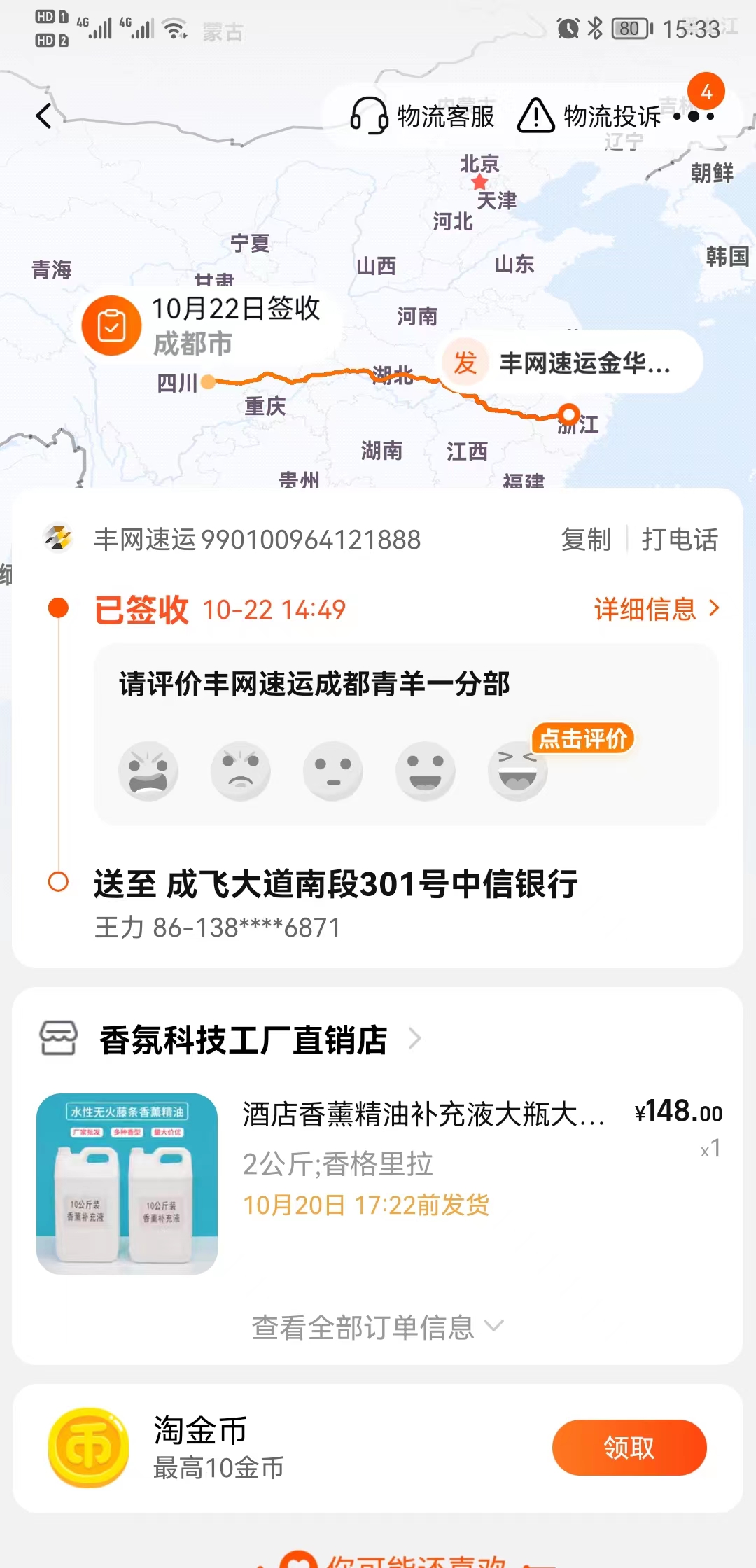Viewport: 756px width, 1568px height.
Task: Open 物流投诉 logistics complaint
Action: [589, 115]
